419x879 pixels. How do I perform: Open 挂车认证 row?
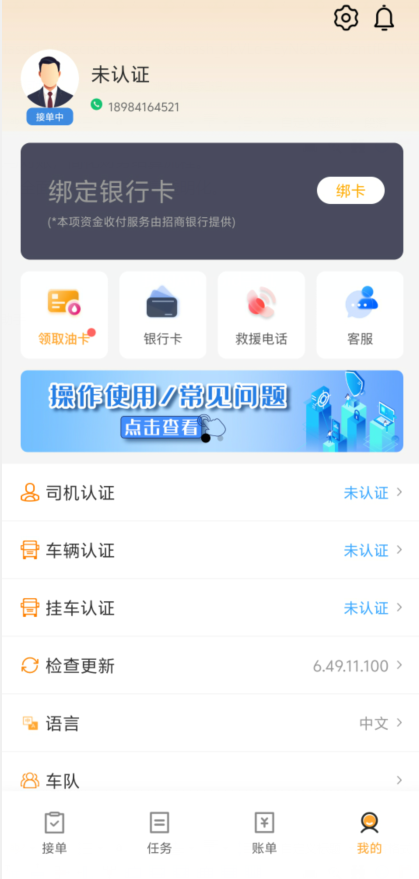click(210, 608)
